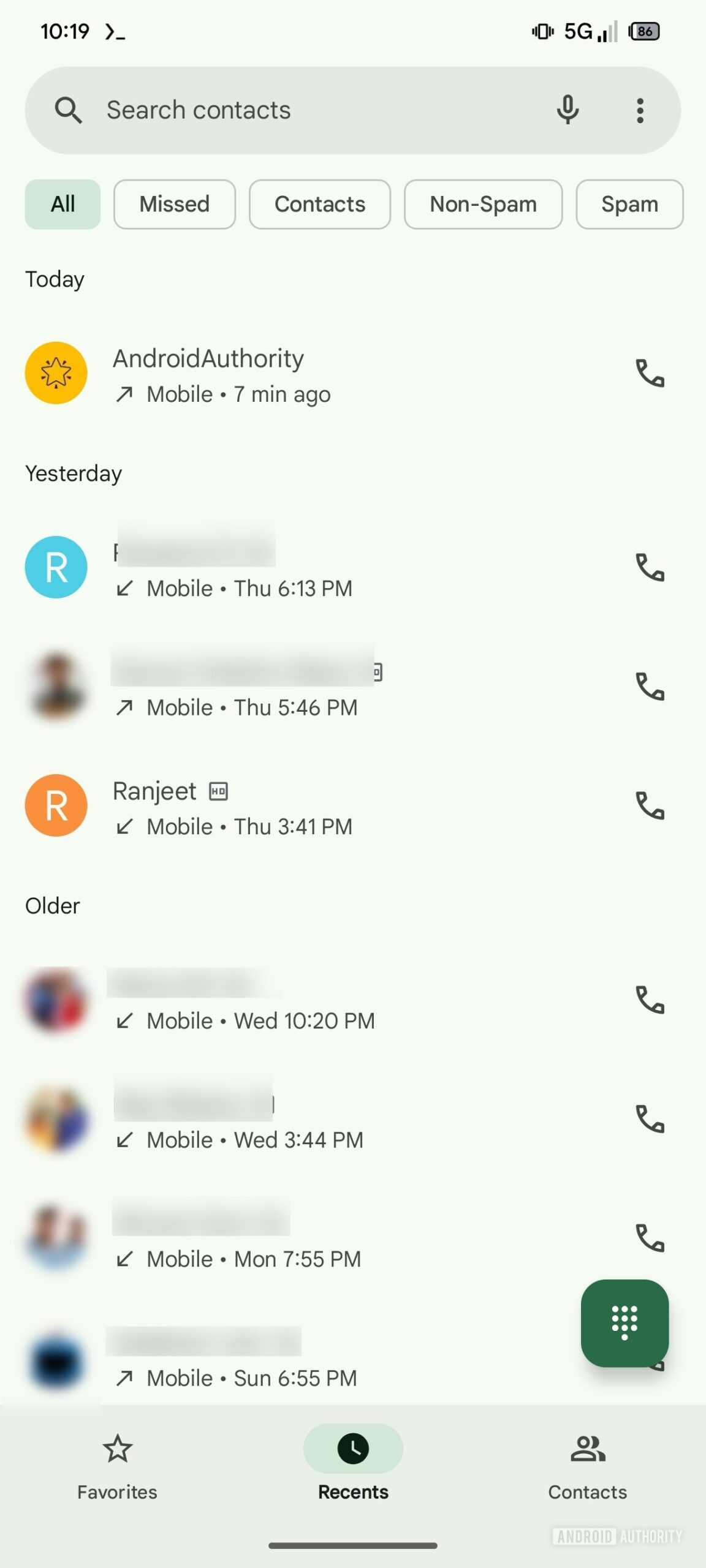Call back the Wed 3:44 PM contact
Viewport: 706px width, 1568px height.
tap(650, 1119)
